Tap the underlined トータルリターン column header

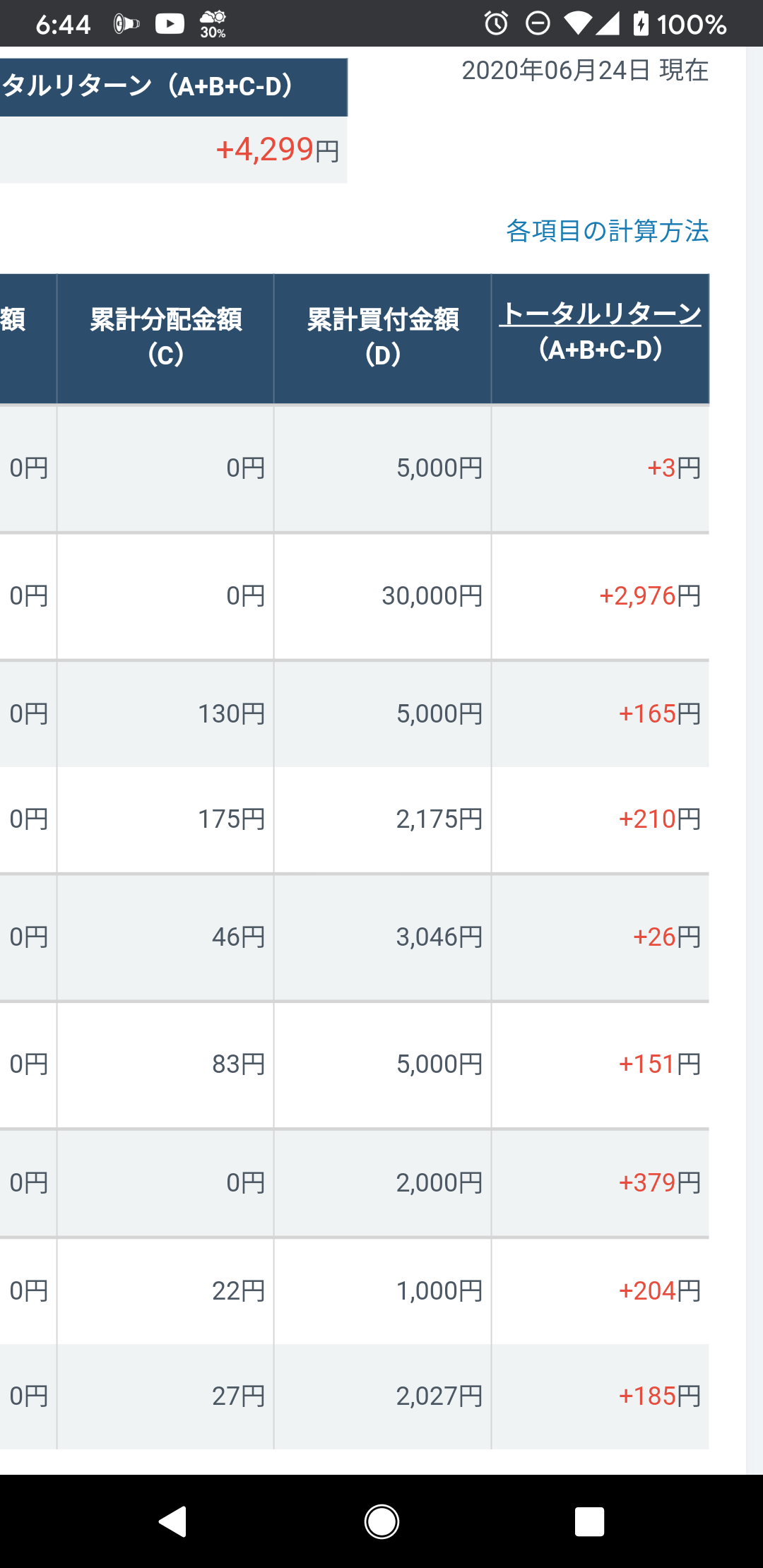point(600,313)
